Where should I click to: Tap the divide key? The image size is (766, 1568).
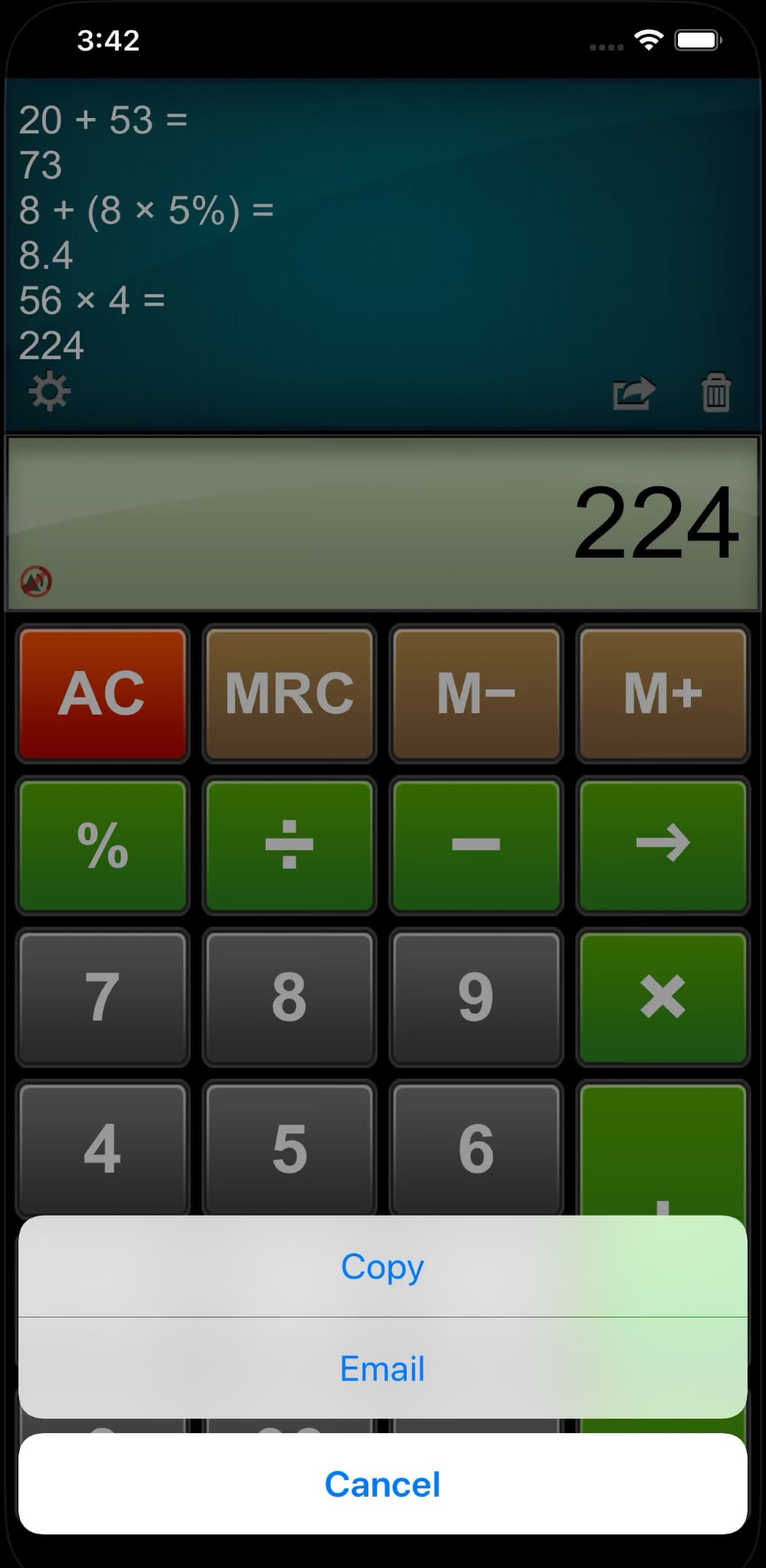tap(290, 846)
